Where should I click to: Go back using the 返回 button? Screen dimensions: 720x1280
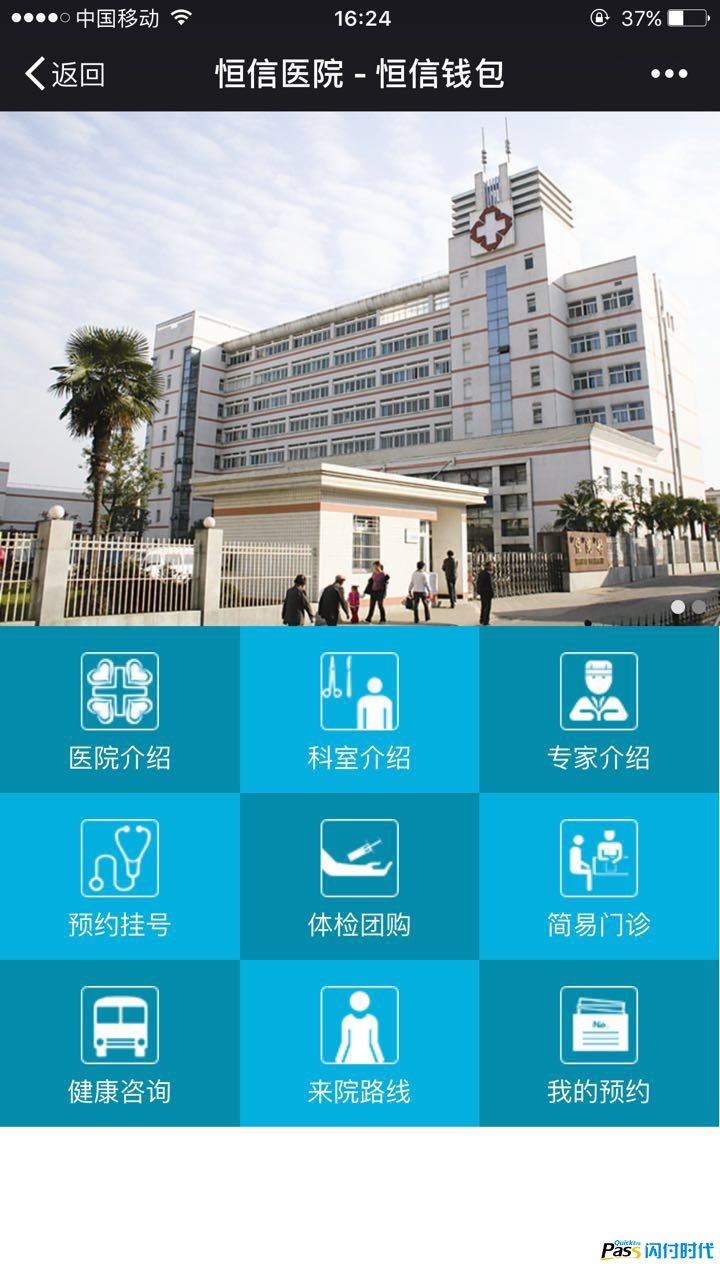pyautogui.click(x=64, y=74)
